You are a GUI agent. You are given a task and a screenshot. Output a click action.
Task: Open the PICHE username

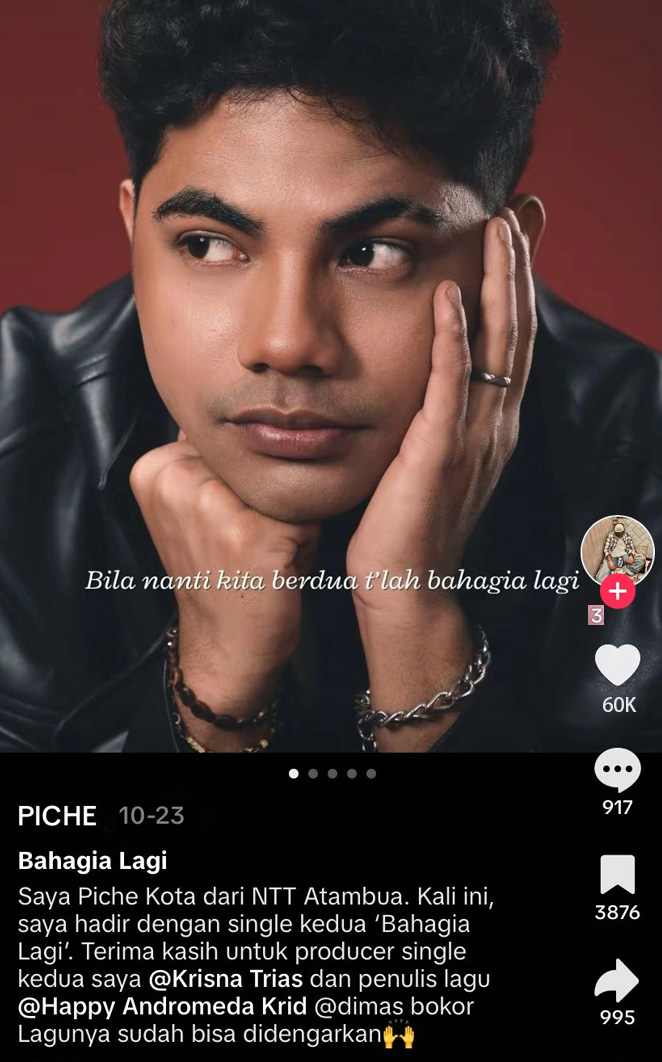pyautogui.click(x=57, y=816)
